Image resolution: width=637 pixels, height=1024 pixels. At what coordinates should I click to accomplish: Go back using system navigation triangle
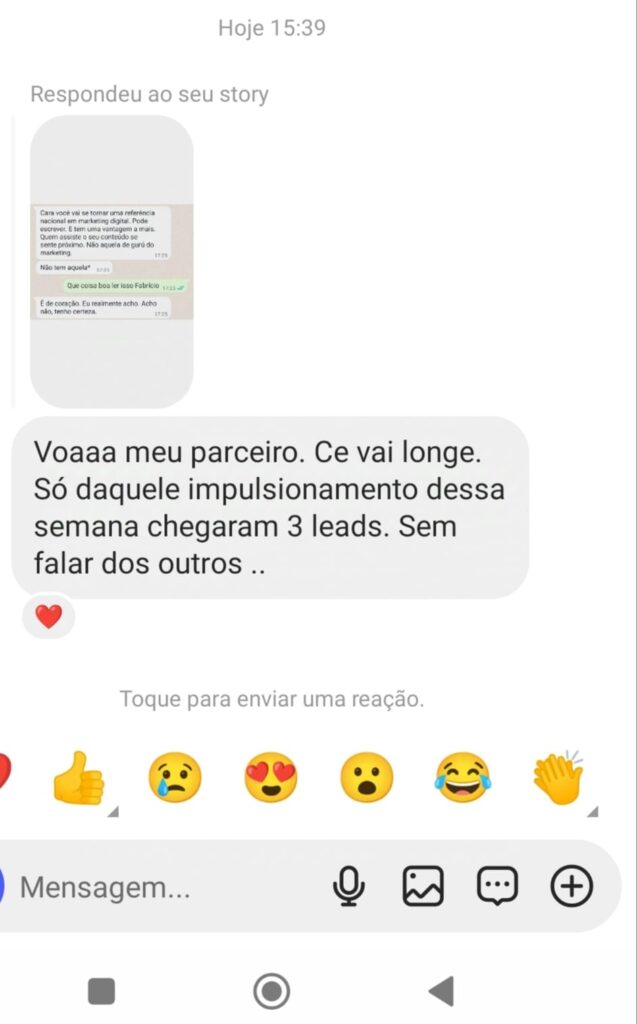pyautogui.click(x=441, y=991)
